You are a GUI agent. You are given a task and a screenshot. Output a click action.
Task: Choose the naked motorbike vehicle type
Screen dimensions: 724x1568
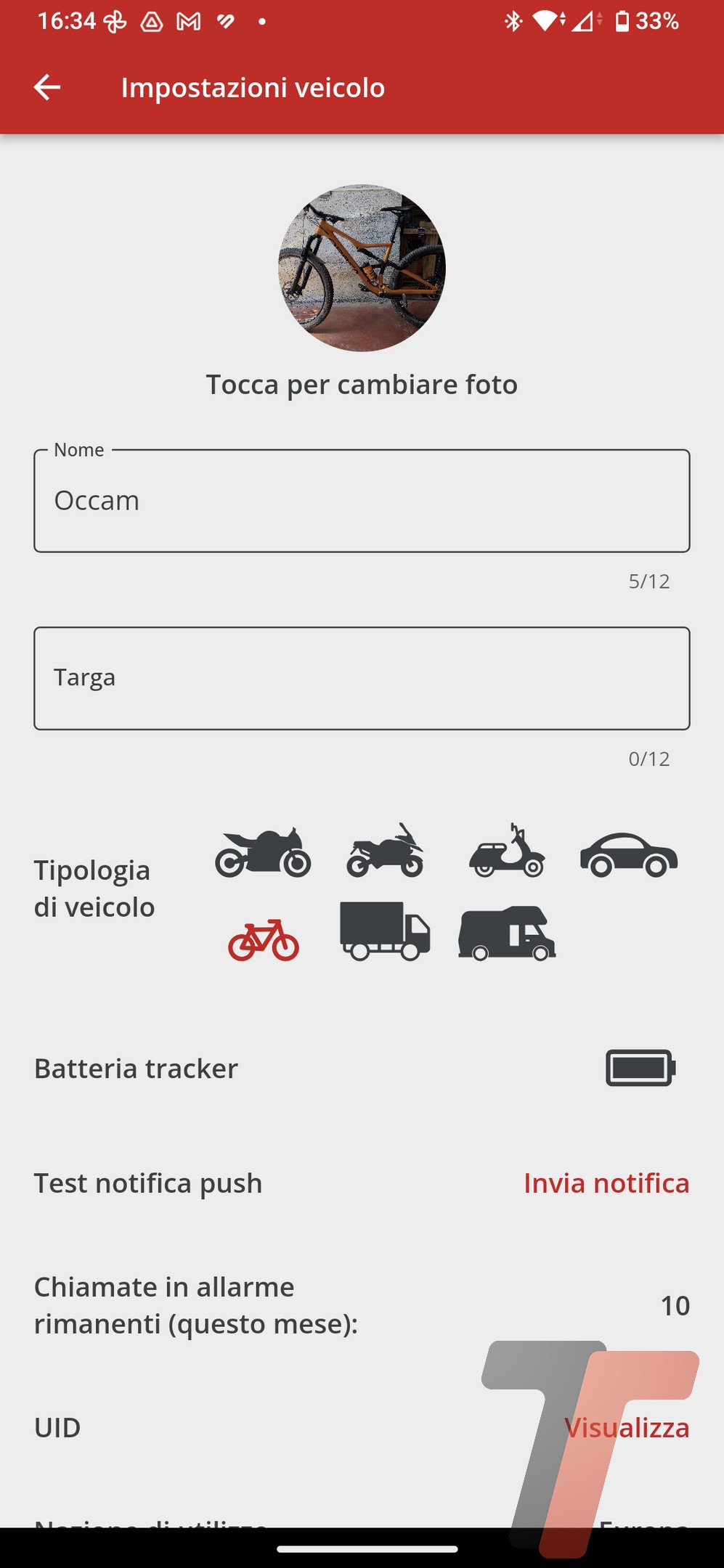(x=385, y=852)
